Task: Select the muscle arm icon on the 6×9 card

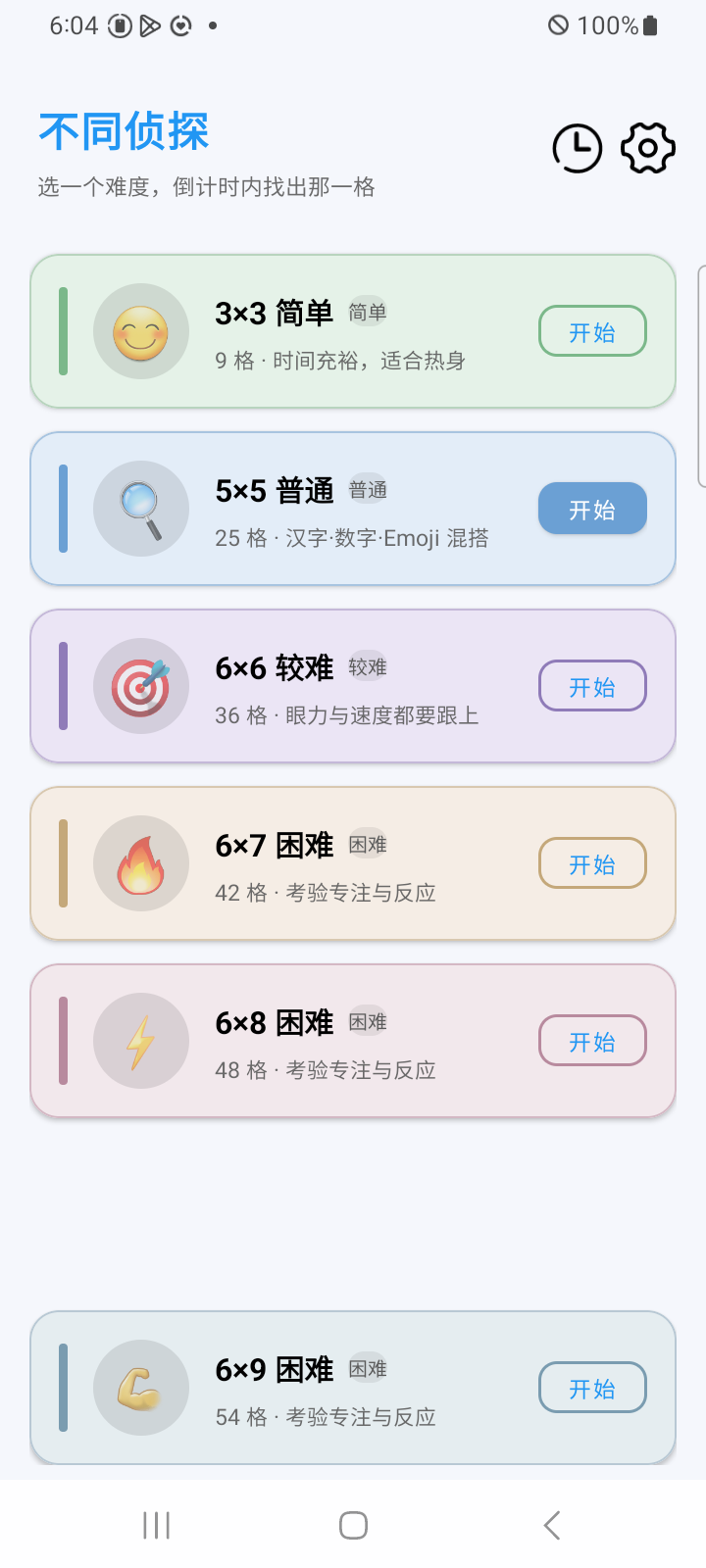Action: click(140, 1388)
